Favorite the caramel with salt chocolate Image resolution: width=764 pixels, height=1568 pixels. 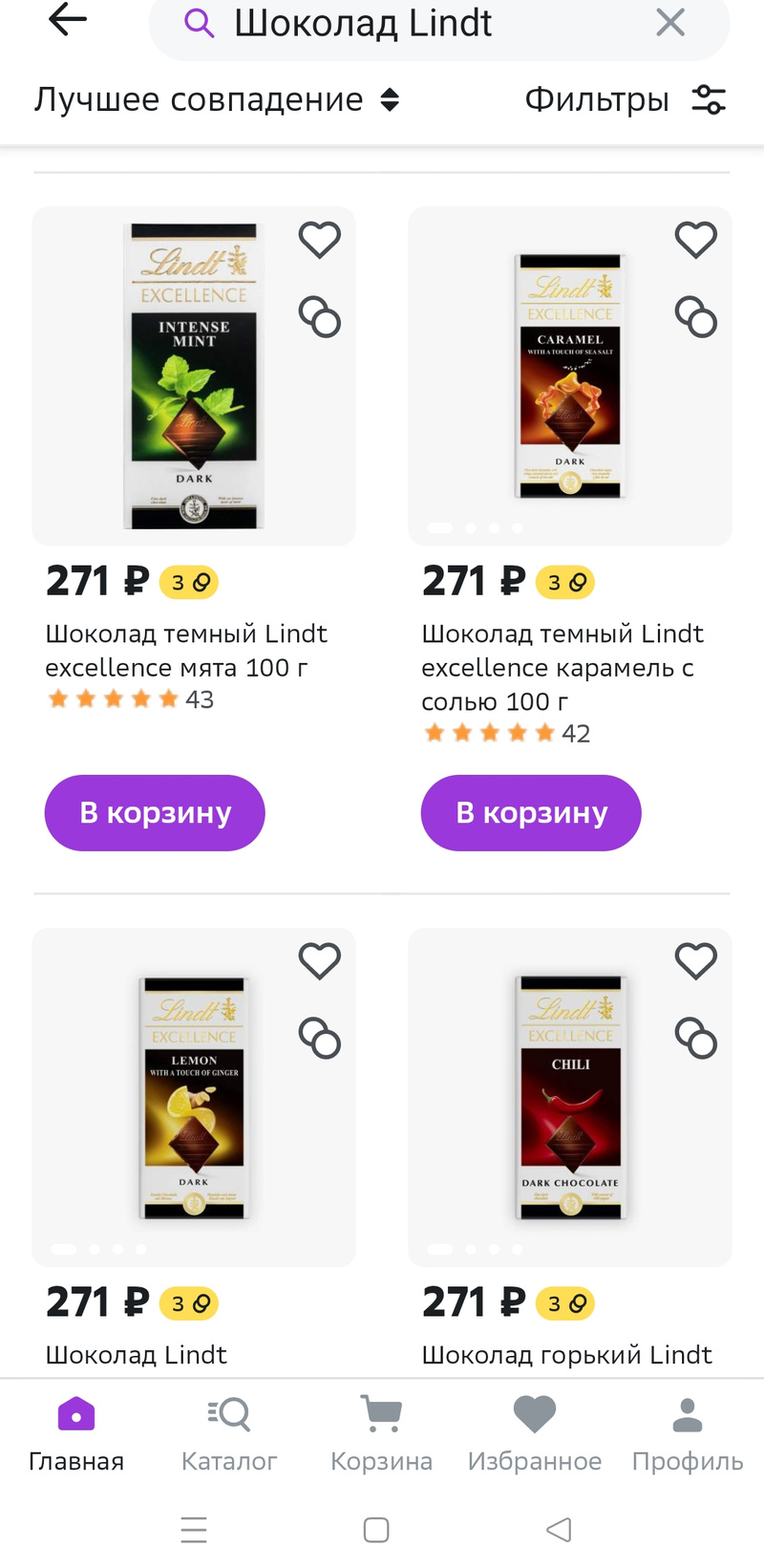click(x=696, y=240)
